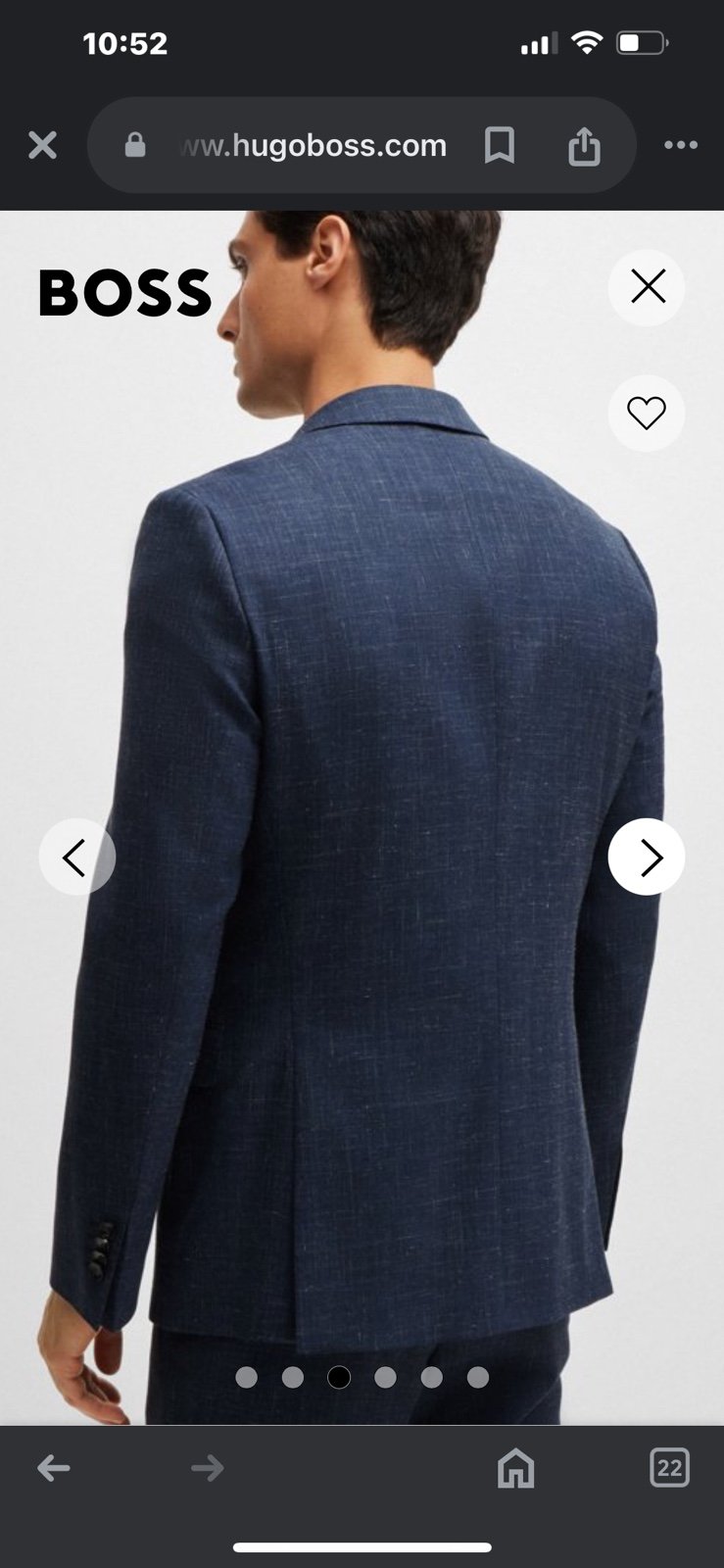724x1568 pixels.
Task: Bookmark this page in the browser
Action: pos(500,146)
